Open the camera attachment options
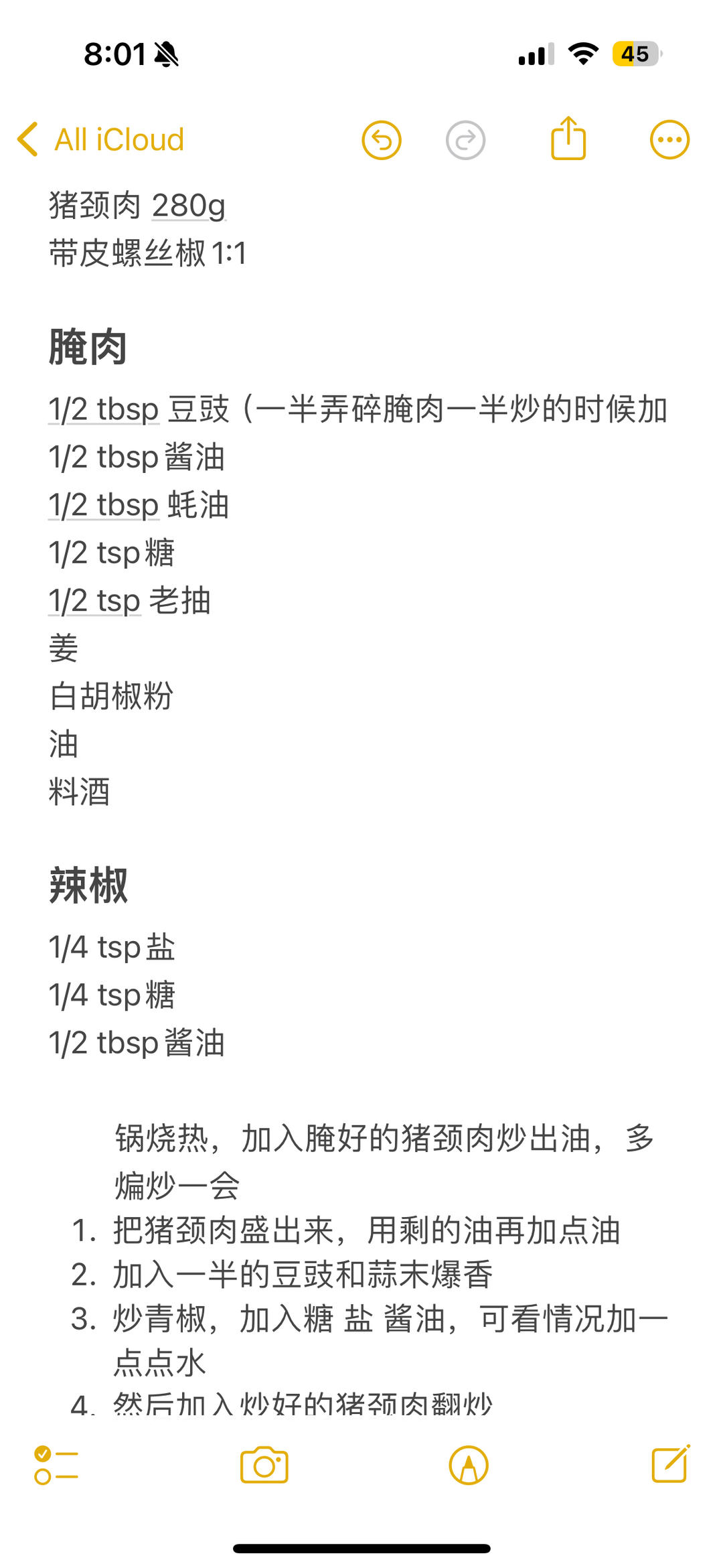The width and height of the screenshot is (723, 1568). click(264, 1466)
